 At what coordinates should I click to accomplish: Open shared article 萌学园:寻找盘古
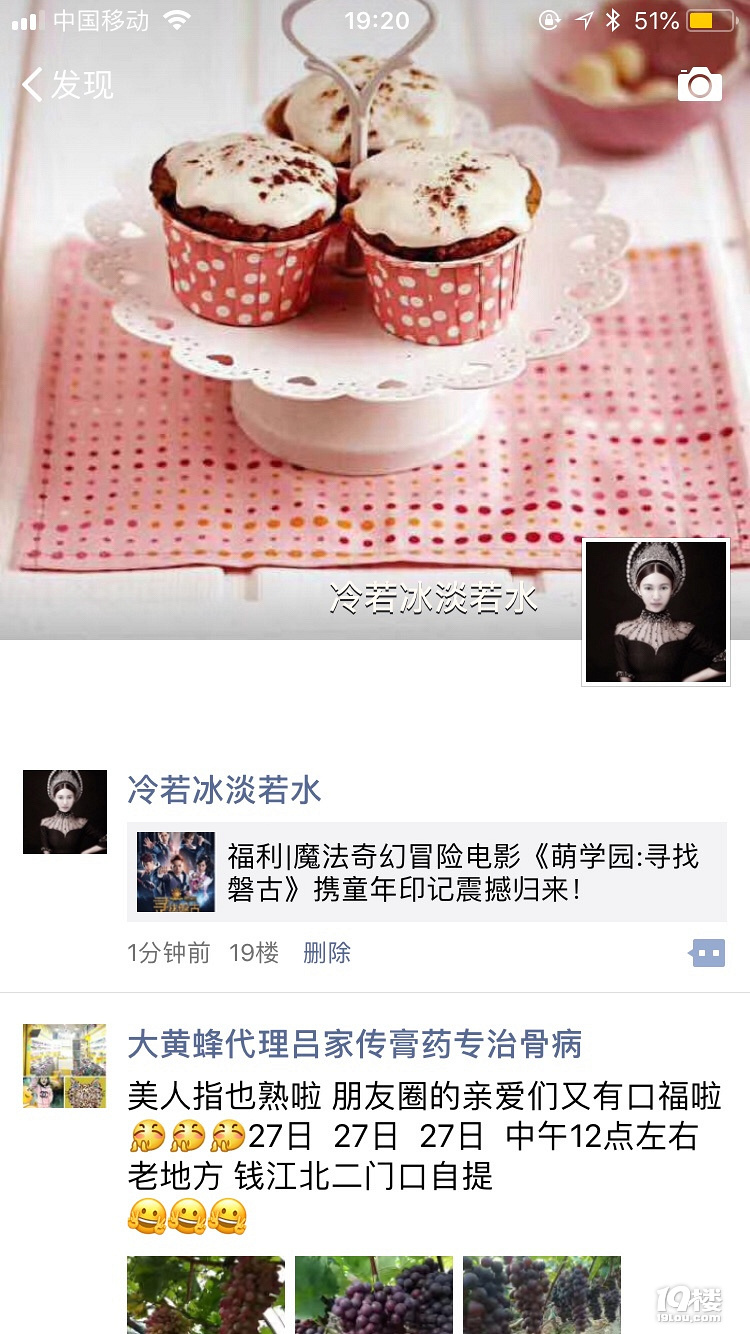(426, 872)
